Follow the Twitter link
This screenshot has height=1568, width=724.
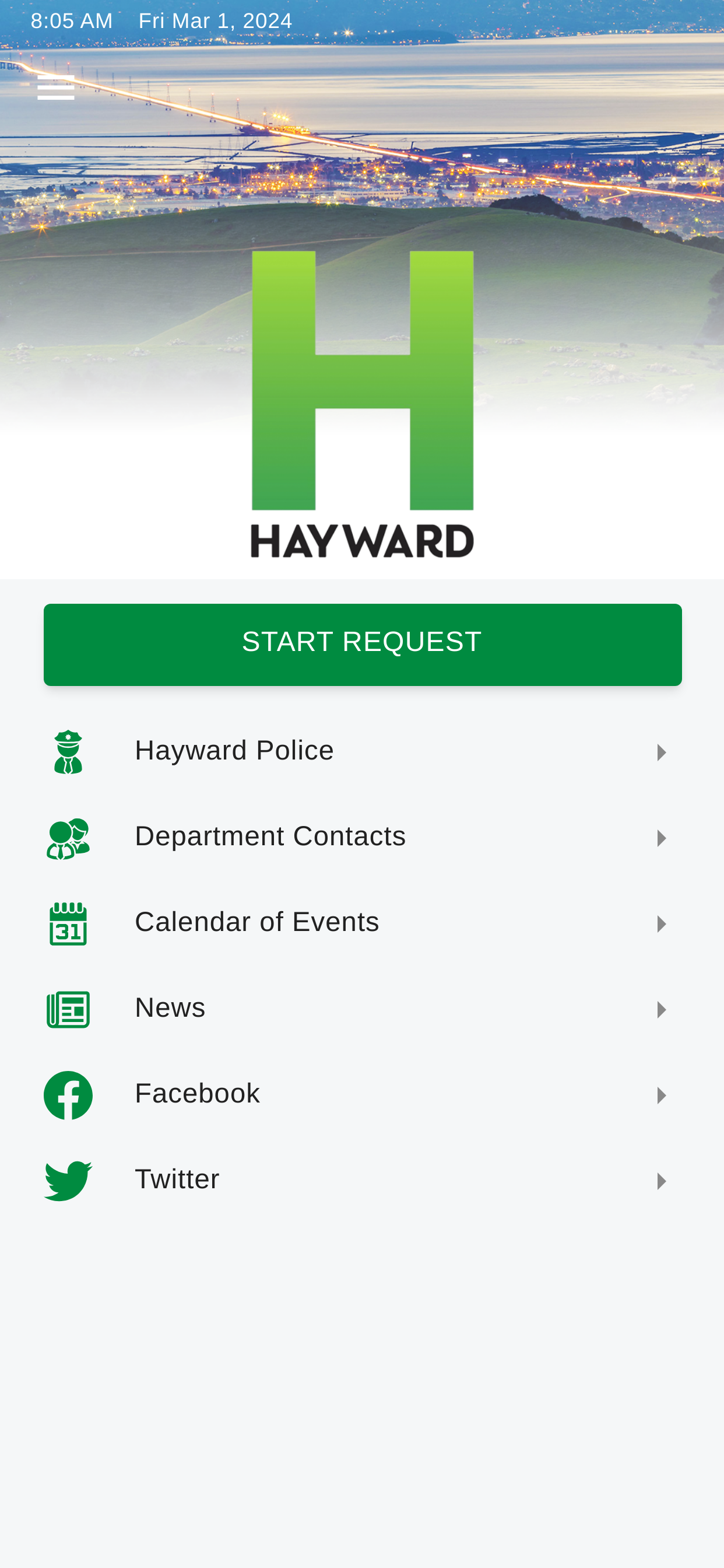click(x=177, y=1179)
